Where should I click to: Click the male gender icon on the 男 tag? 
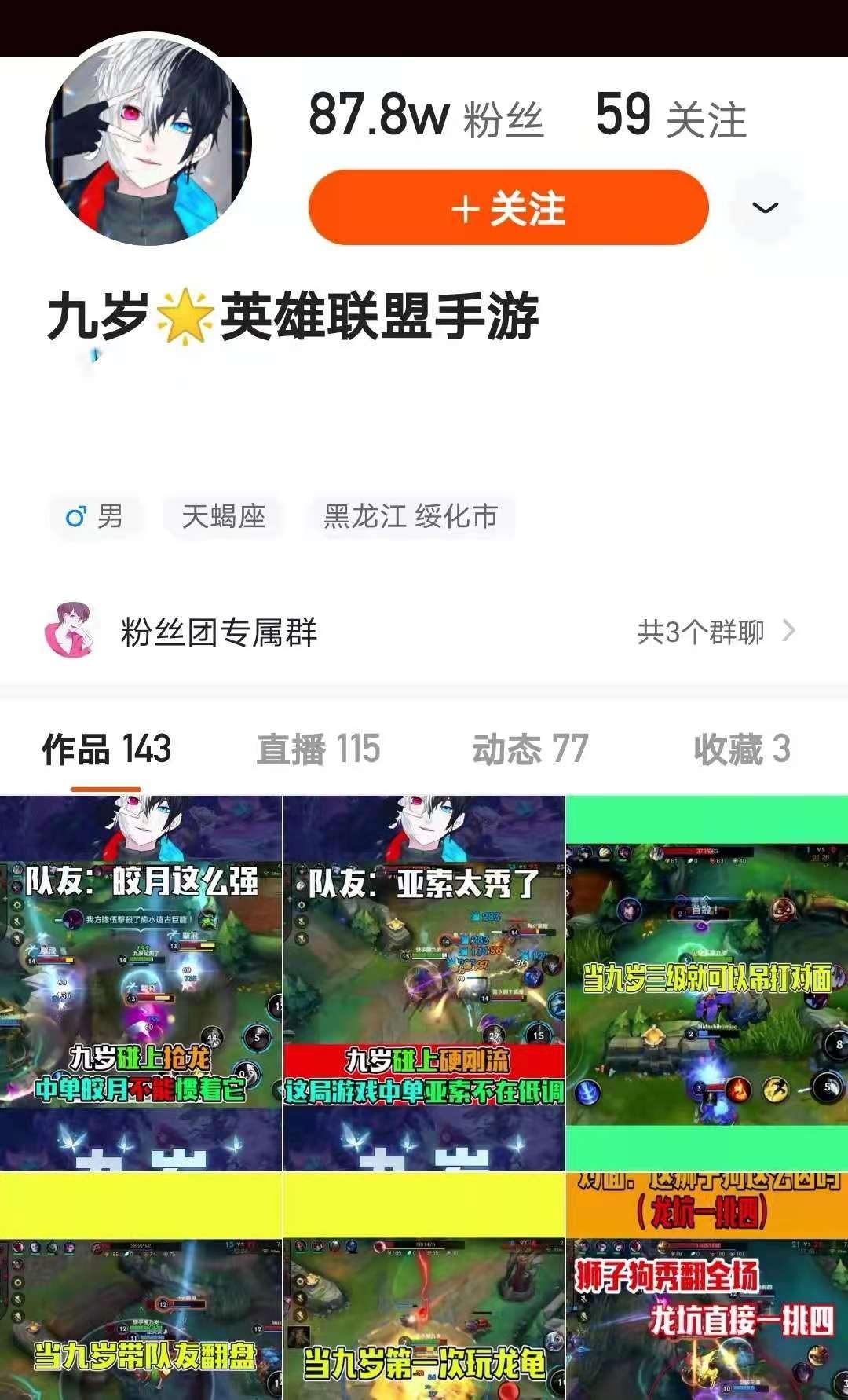[75, 516]
